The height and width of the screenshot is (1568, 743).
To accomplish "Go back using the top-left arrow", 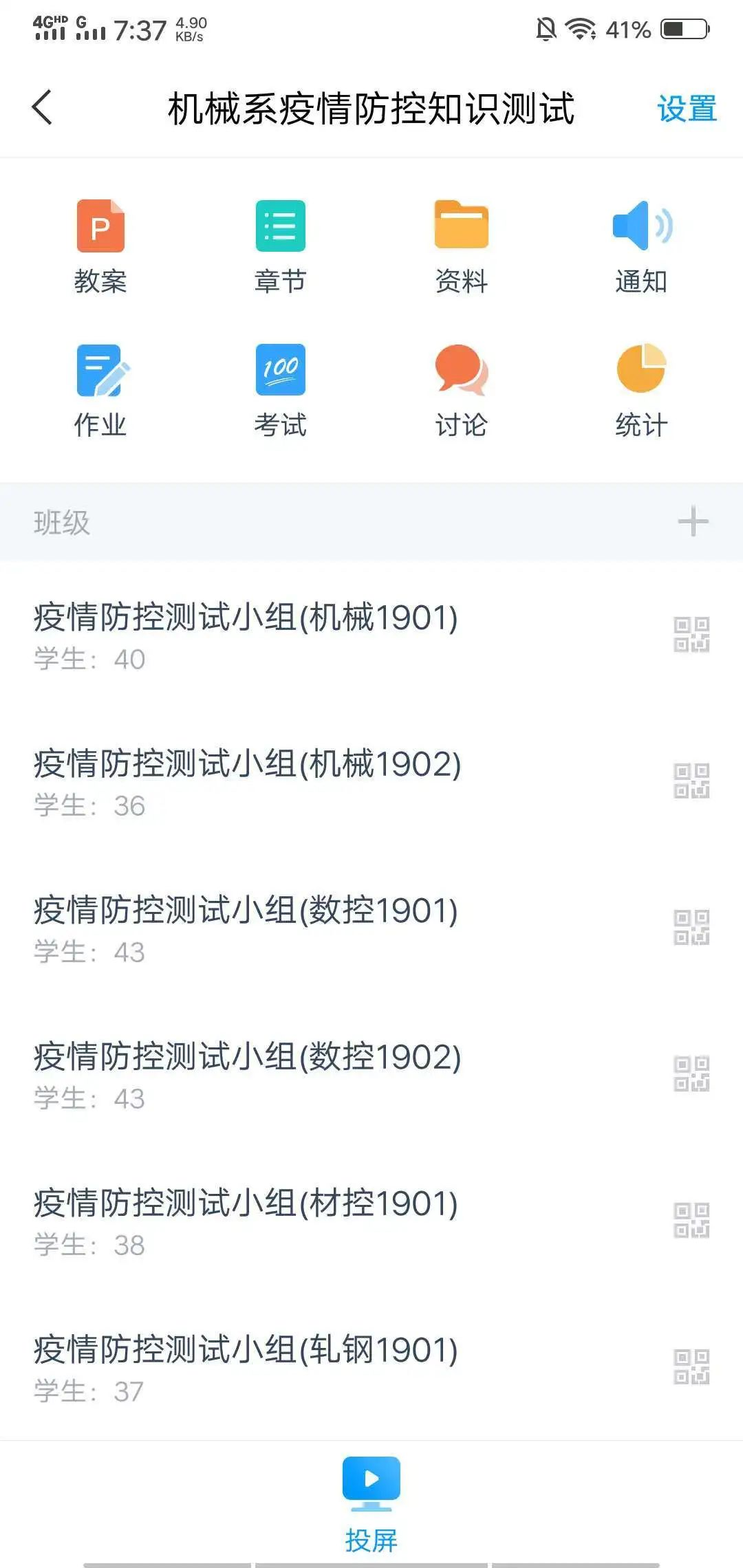I will pos(43,108).
